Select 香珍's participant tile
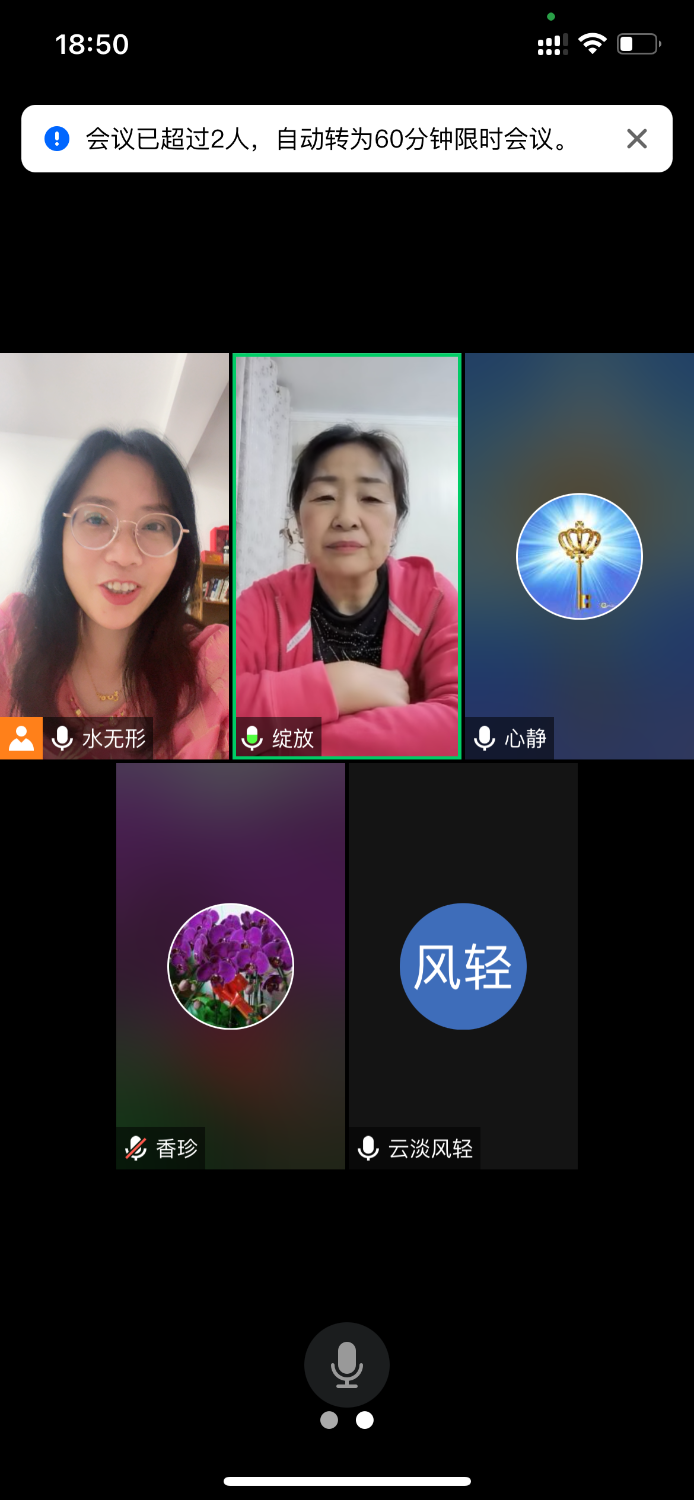The image size is (694, 1500). coord(230,965)
